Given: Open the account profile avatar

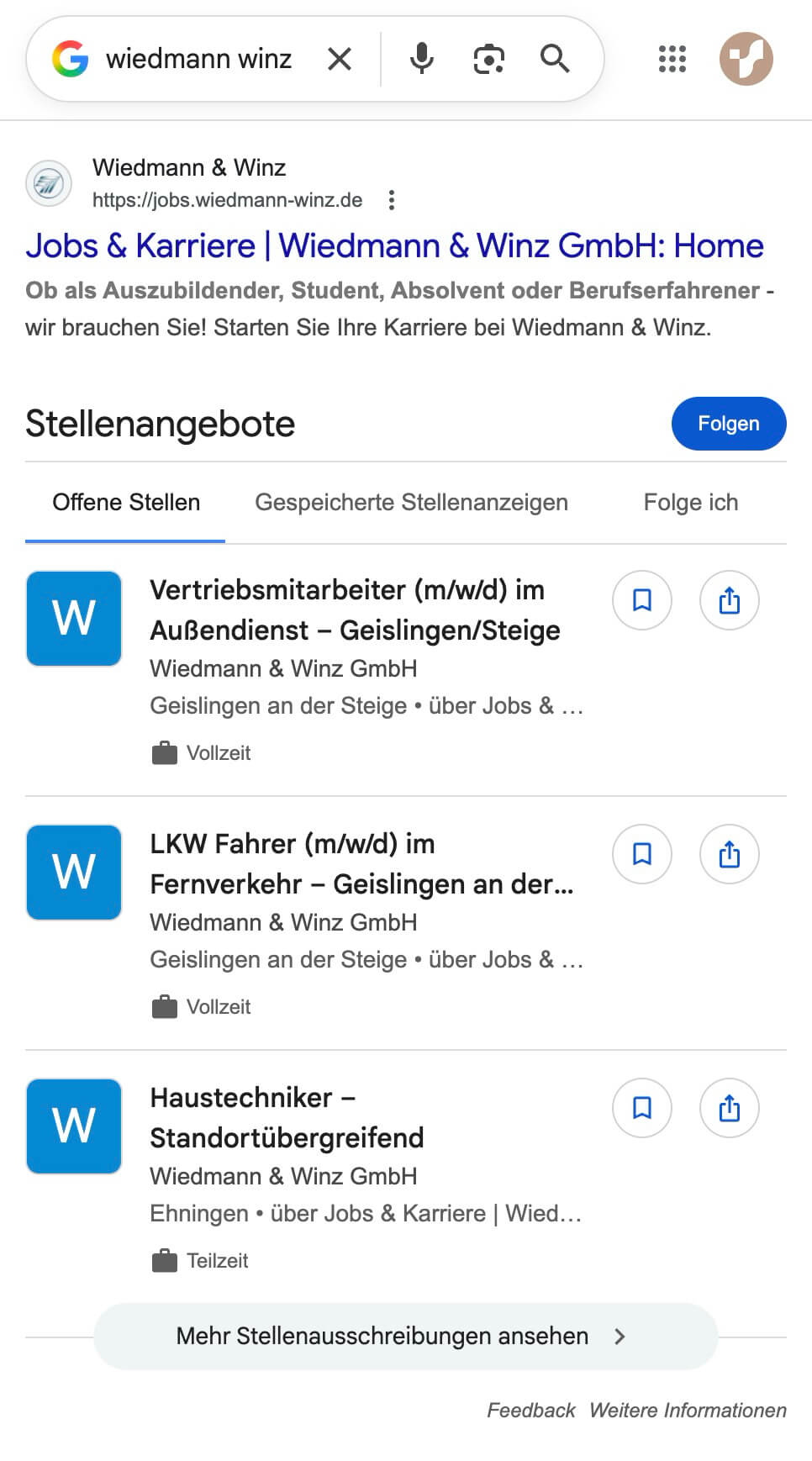Looking at the screenshot, I should click(x=746, y=59).
